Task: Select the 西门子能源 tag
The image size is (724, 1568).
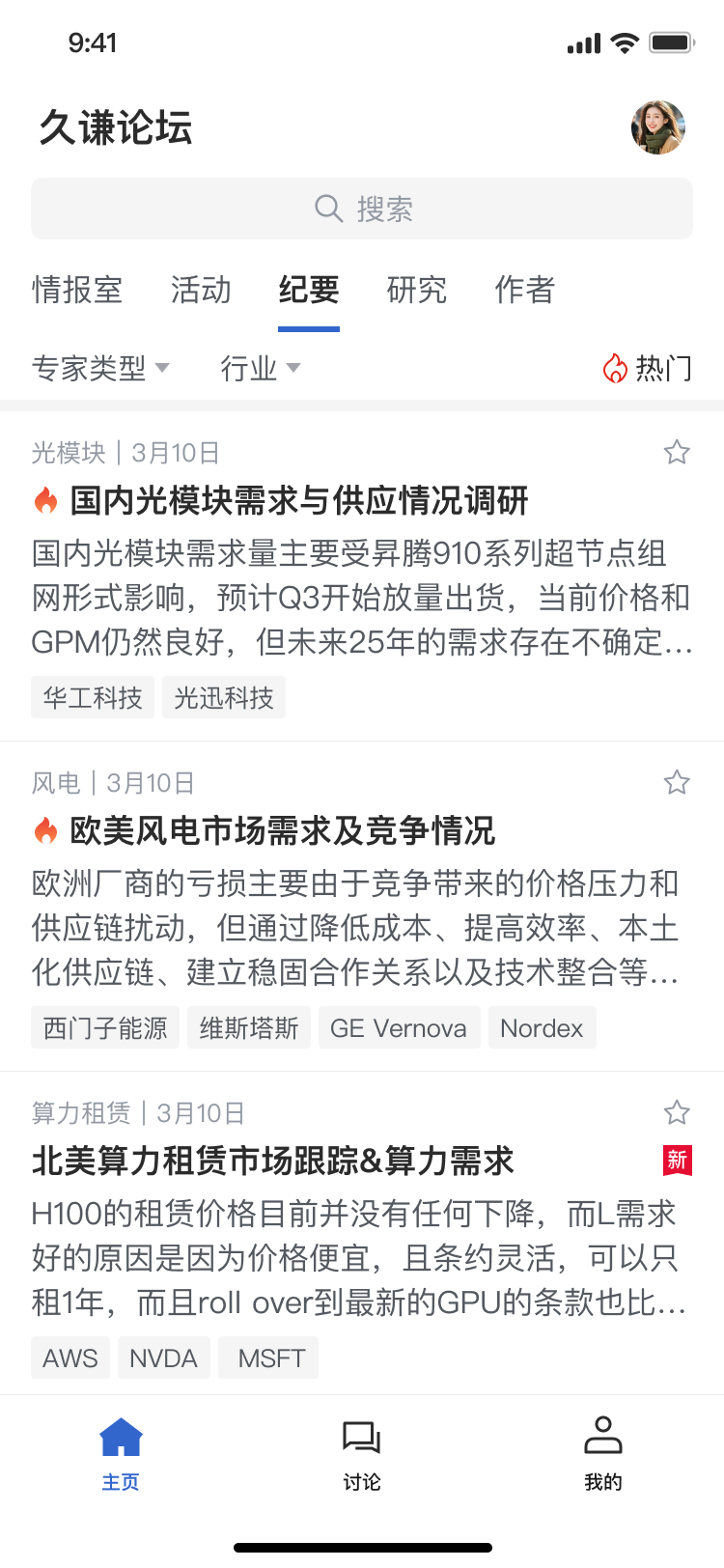Action: point(104,1026)
